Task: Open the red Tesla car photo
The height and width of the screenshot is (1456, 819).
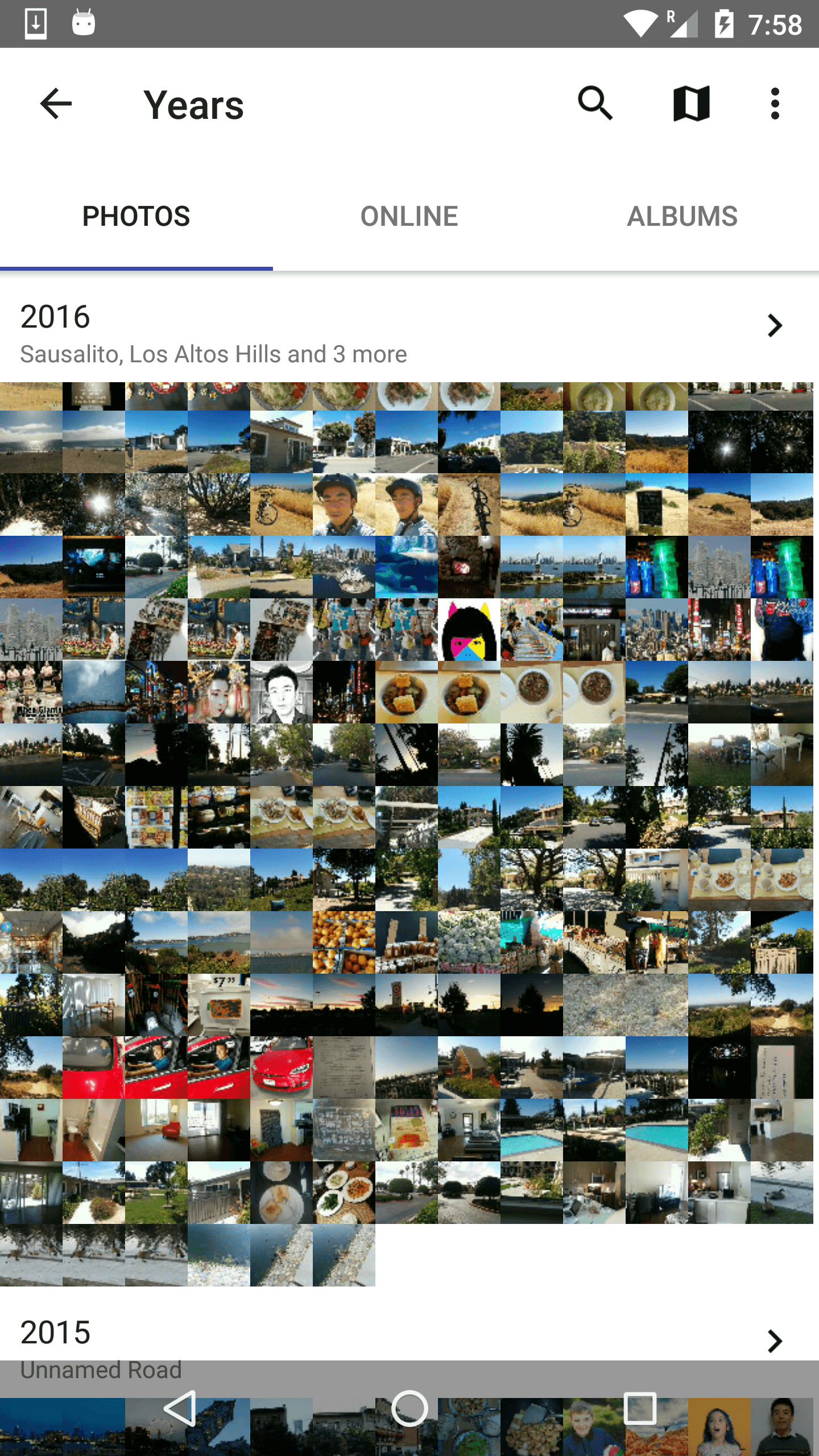Action: pyautogui.click(x=282, y=1068)
